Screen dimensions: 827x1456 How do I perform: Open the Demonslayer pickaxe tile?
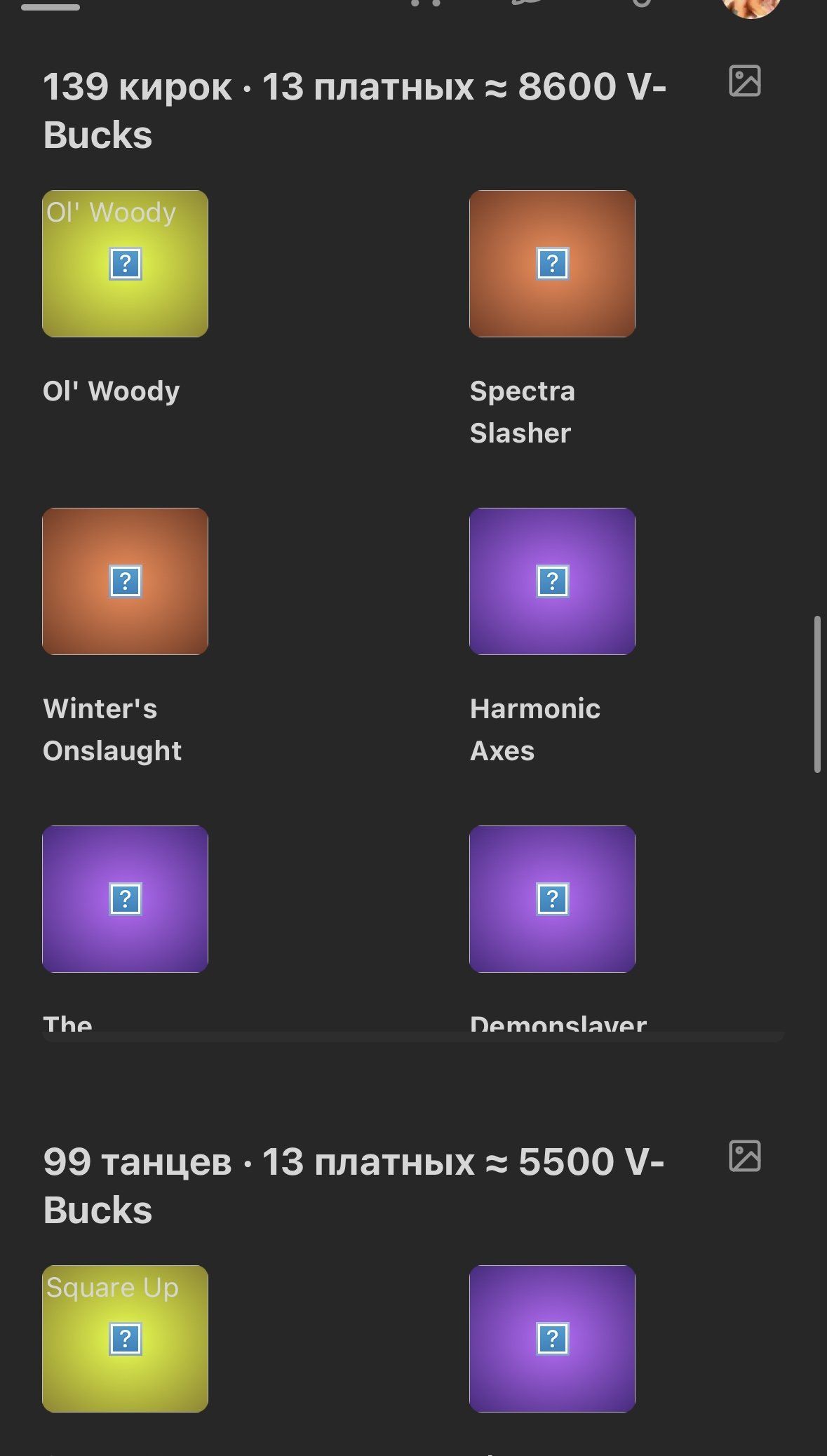(552, 899)
